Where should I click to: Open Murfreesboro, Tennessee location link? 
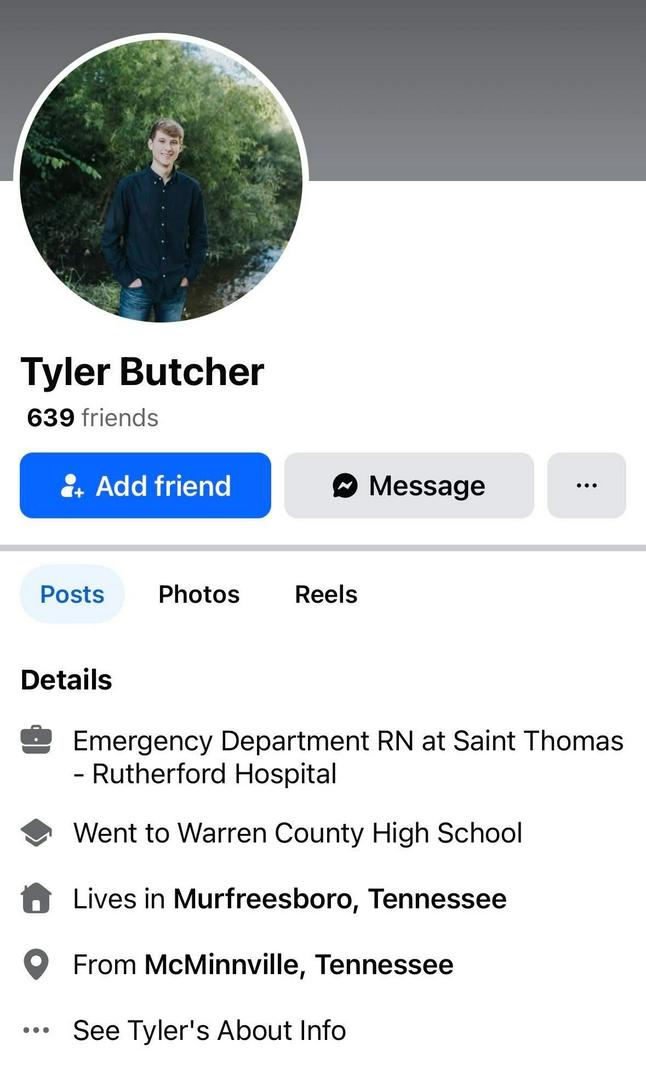click(x=340, y=899)
